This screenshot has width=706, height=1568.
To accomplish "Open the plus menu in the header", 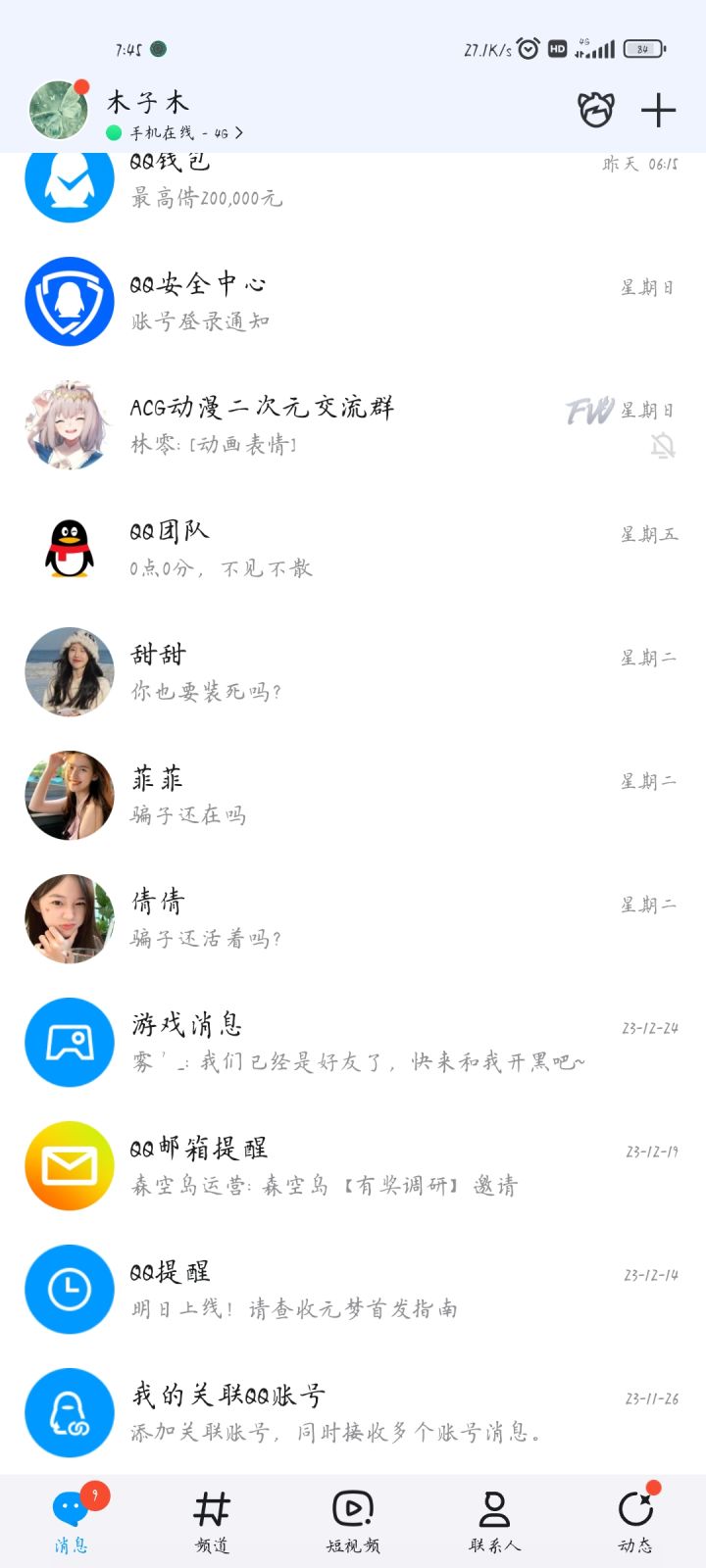I will click(x=658, y=111).
